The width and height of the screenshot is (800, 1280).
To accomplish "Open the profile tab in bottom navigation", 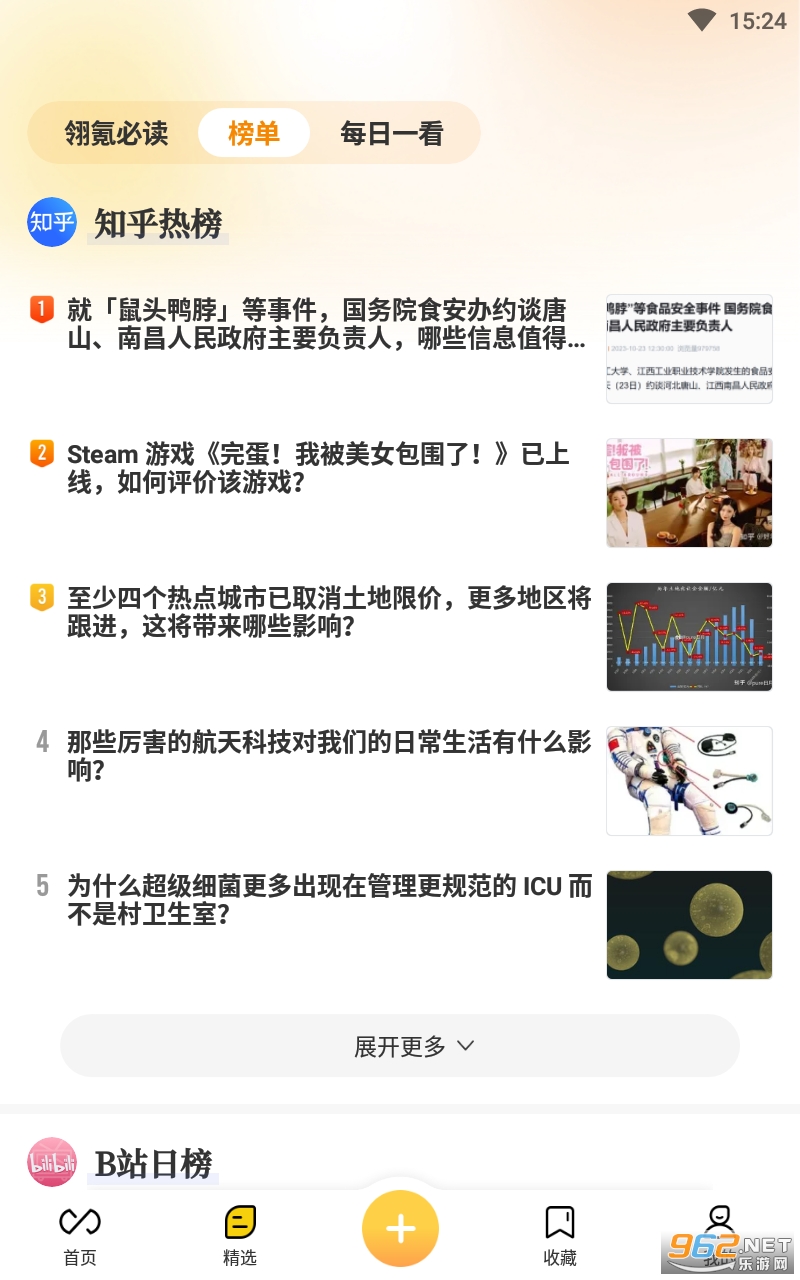I will click(x=719, y=1230).
